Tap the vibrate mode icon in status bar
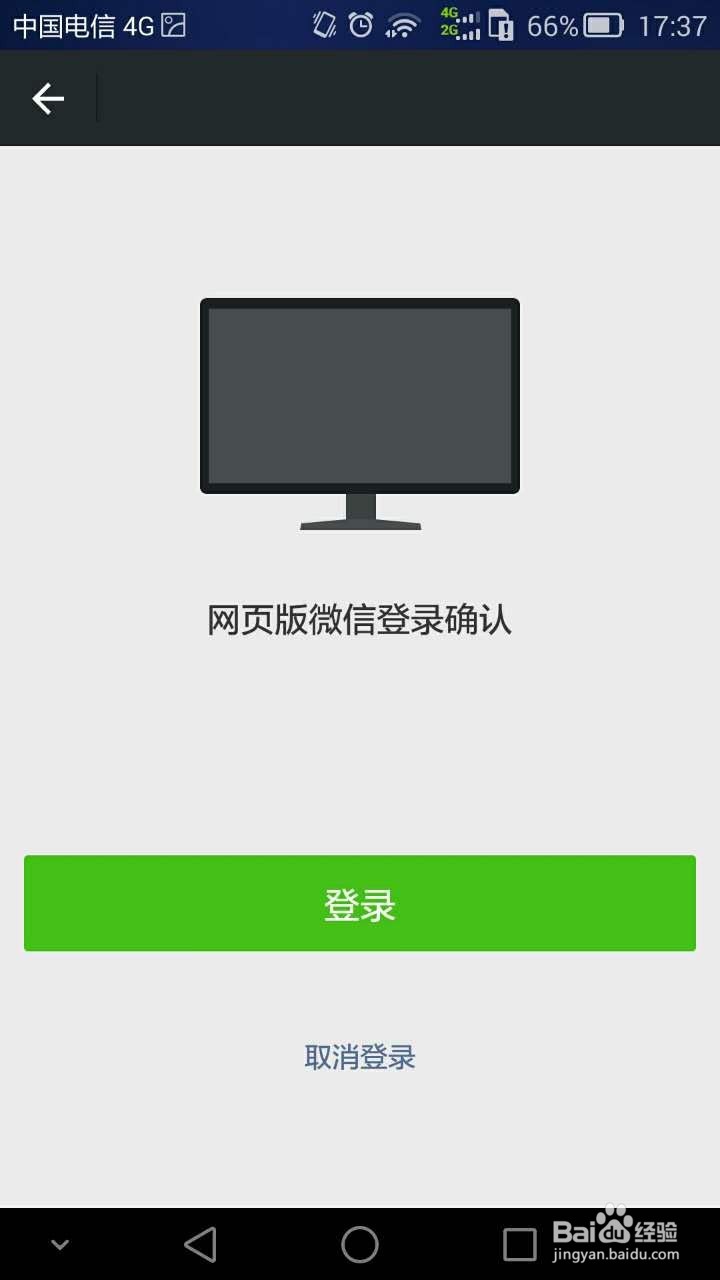This screenshot has height=1280, width=720. click(x=322, y=23)
